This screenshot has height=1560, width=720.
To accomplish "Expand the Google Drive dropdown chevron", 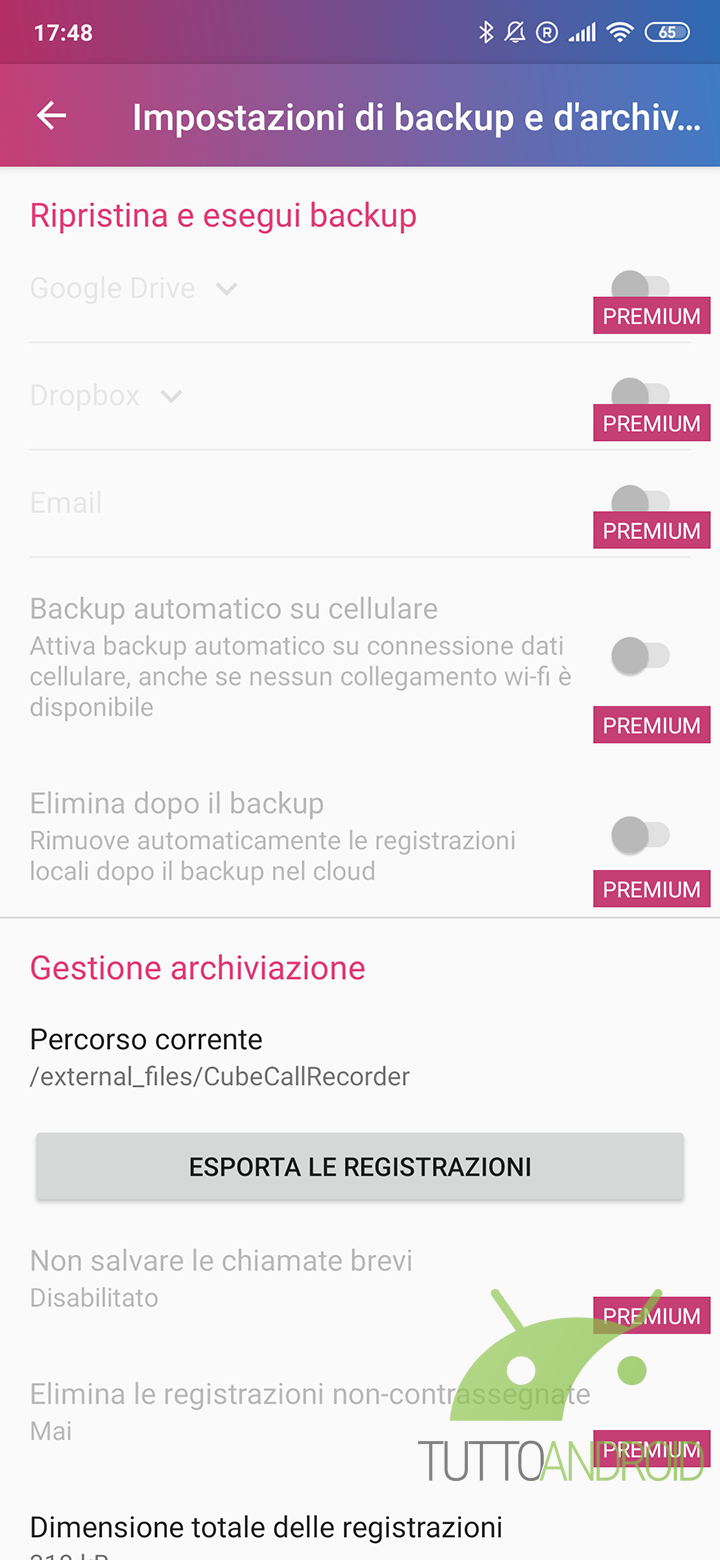I will click(227, 289).
